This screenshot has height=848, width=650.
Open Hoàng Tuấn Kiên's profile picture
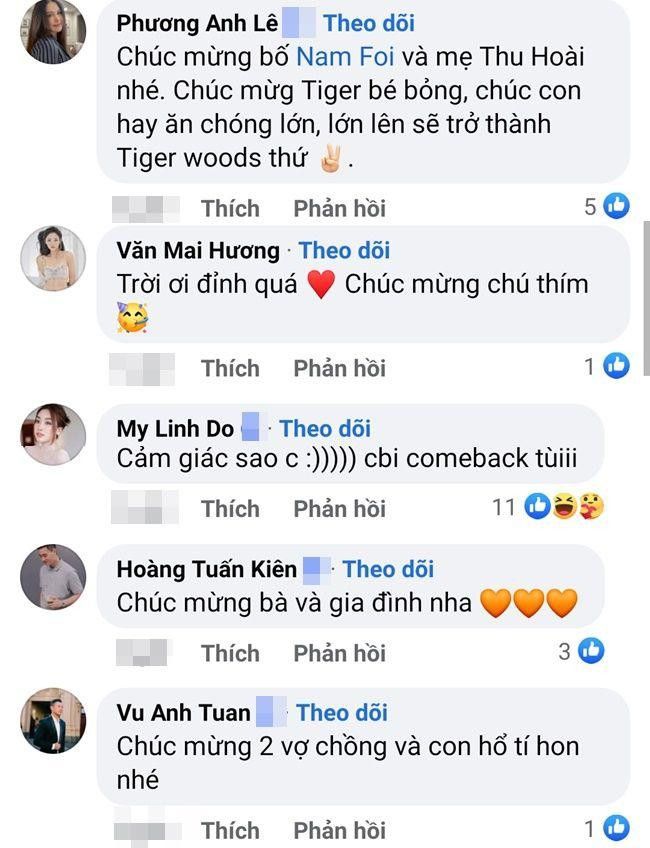pos(53,577)
